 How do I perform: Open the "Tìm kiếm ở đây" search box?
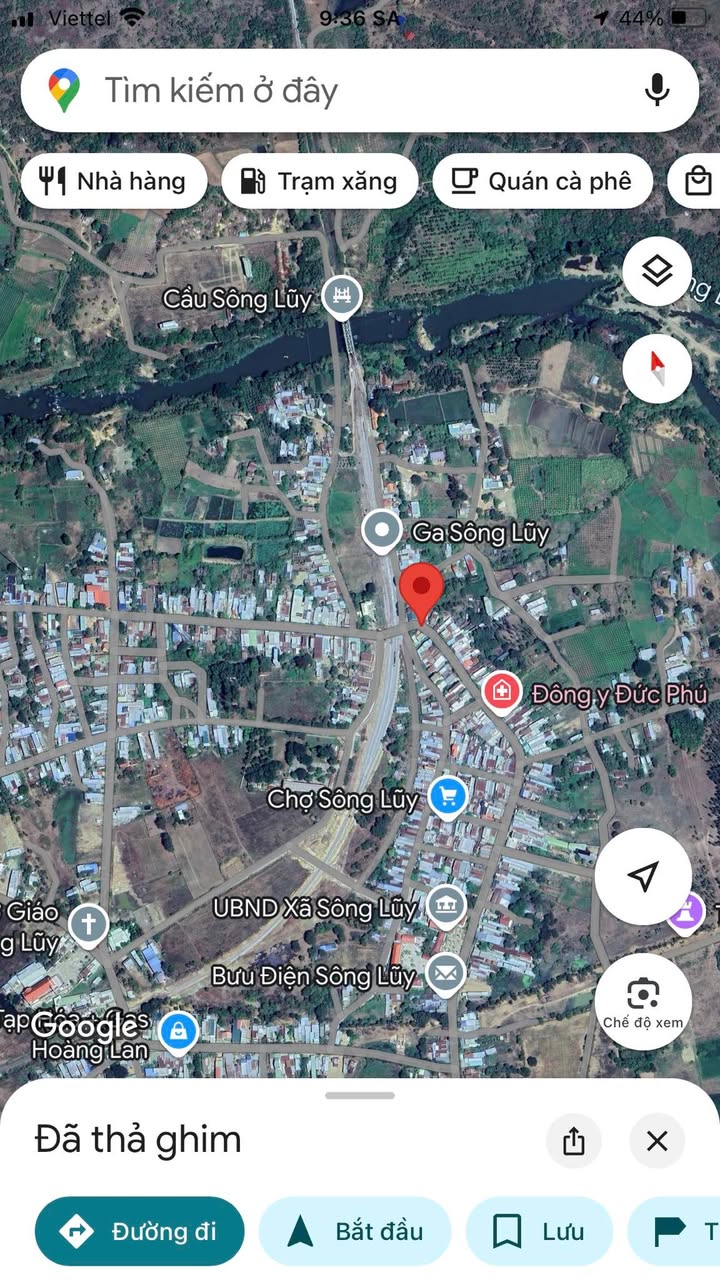click(340, 91)
